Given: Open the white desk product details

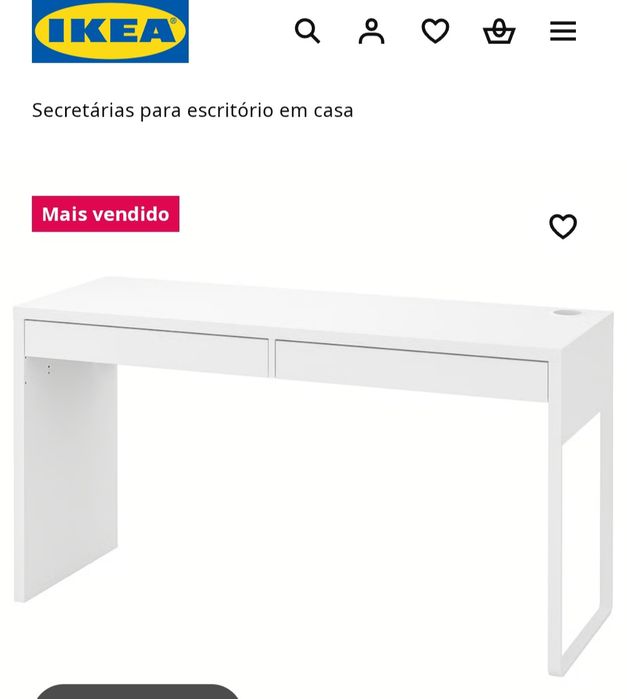Looking at the screenshot, I should (x=313, y=450).
